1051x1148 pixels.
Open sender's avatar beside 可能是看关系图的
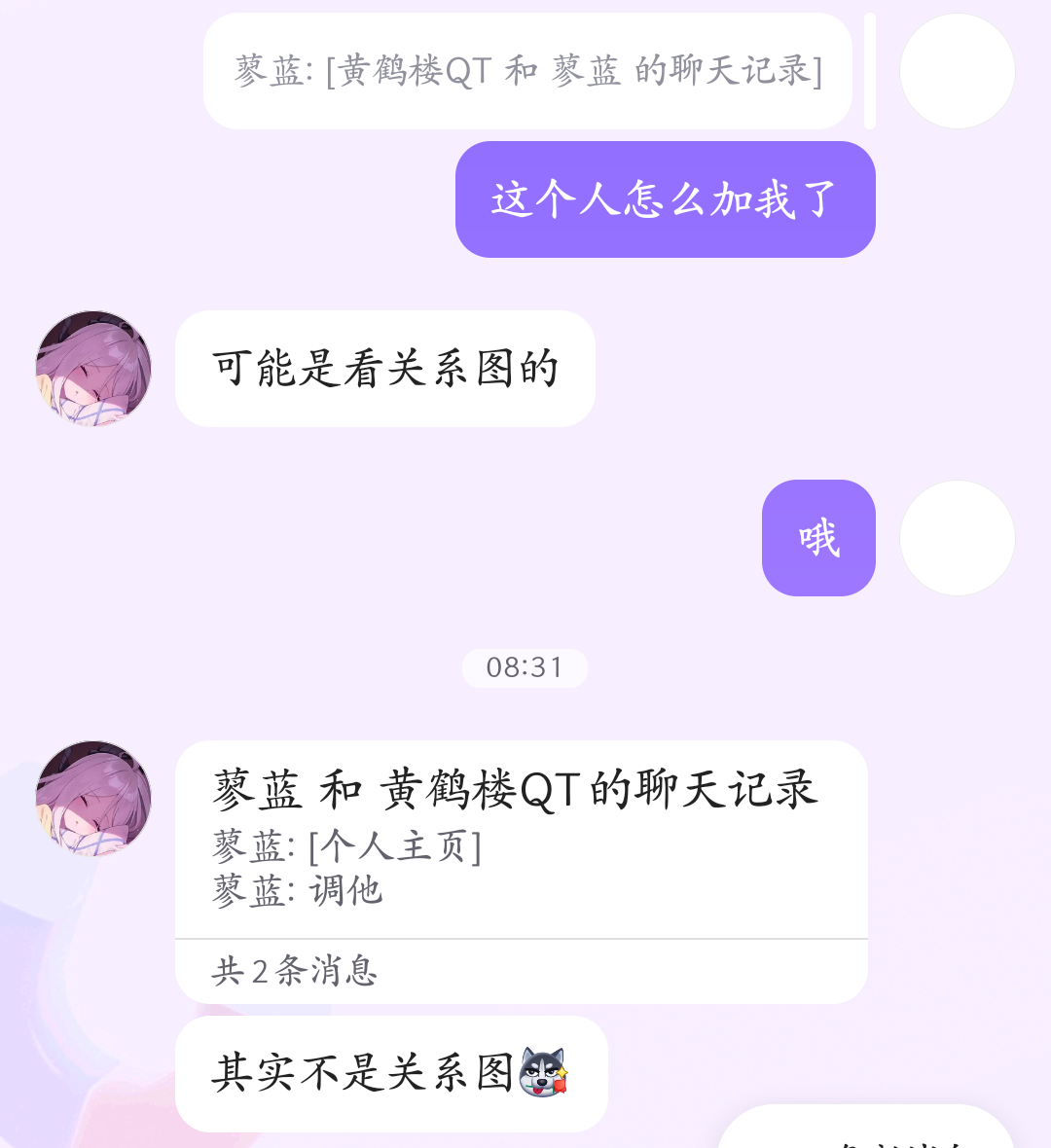(93, 369)
